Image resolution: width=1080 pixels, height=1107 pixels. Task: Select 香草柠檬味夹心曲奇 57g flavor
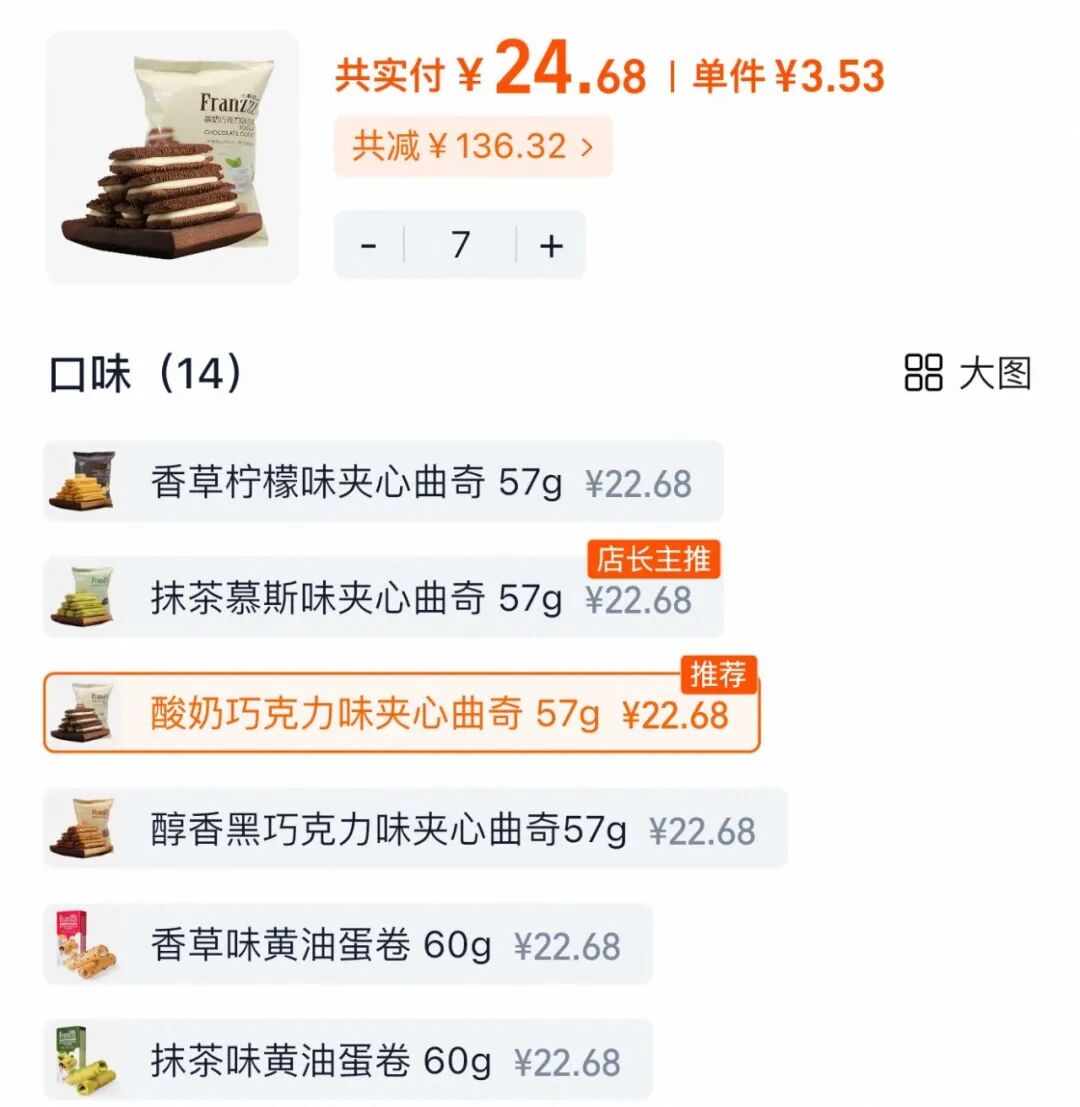click(383, 483)
